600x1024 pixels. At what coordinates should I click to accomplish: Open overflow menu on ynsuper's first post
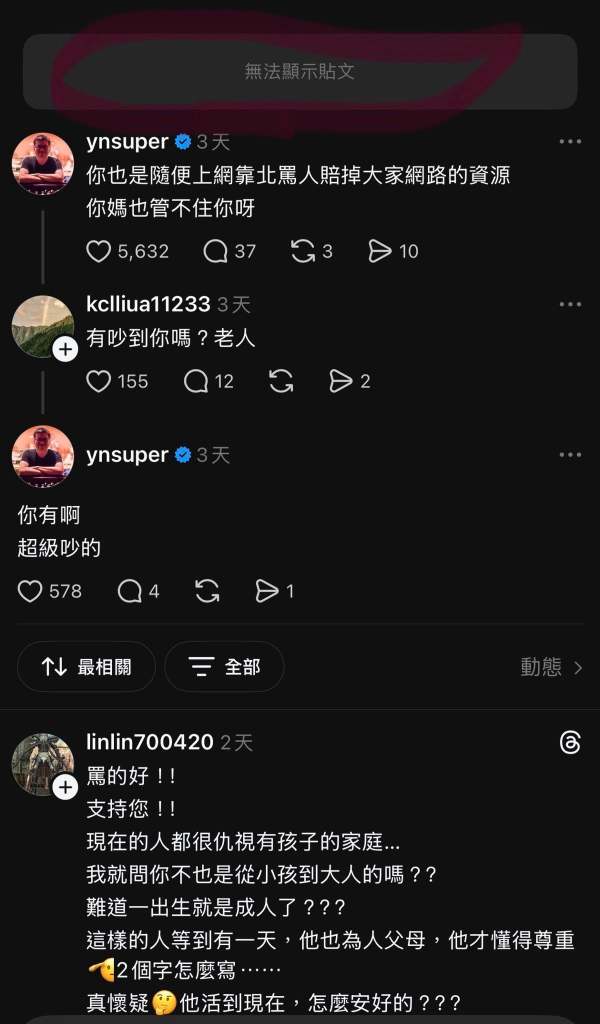[x=570, y=142]
